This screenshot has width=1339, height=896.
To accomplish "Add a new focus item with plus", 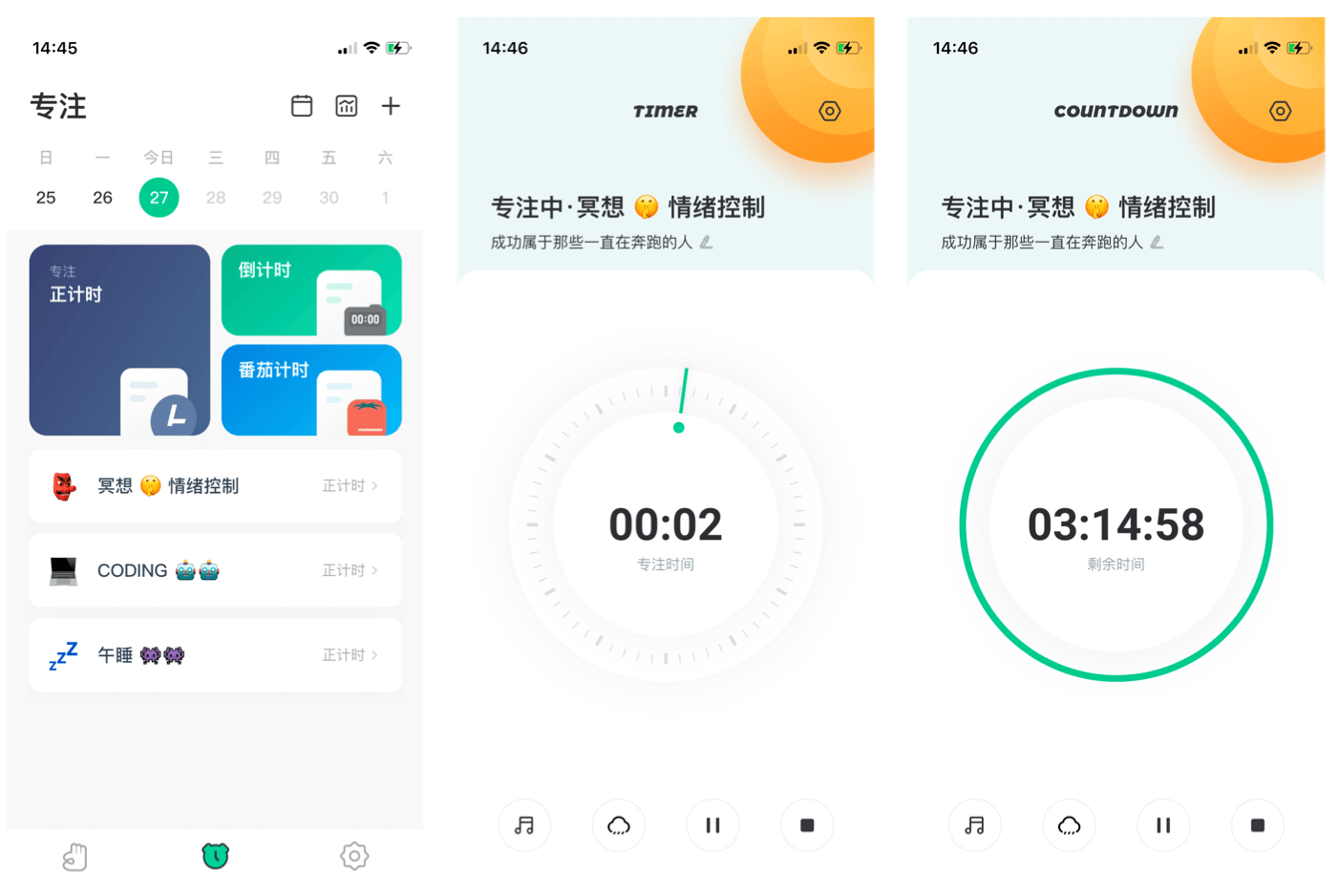I will pos(391,106).
